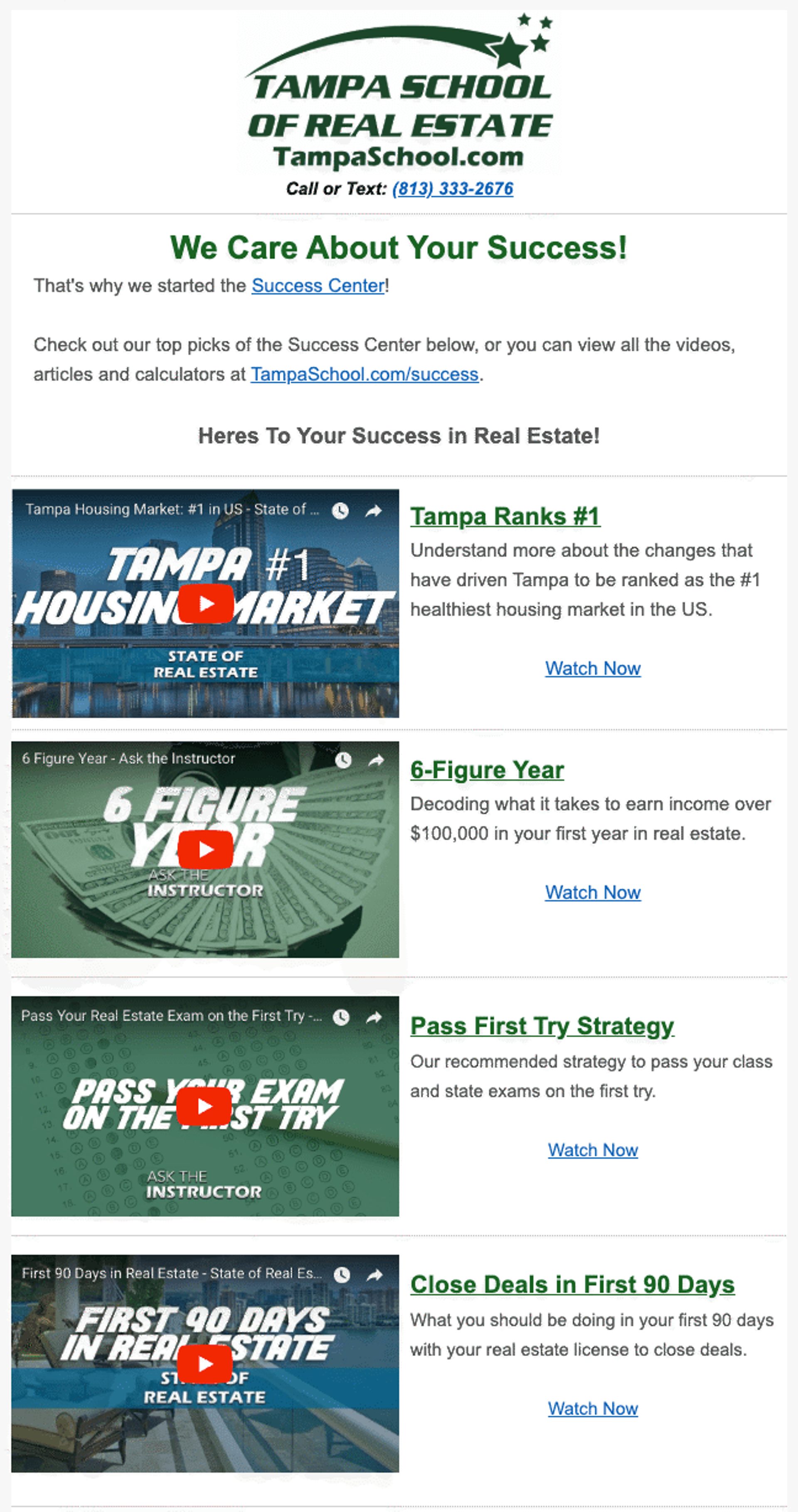Click Watch Now under Pass First Try Strategy

coord(593,1151)
